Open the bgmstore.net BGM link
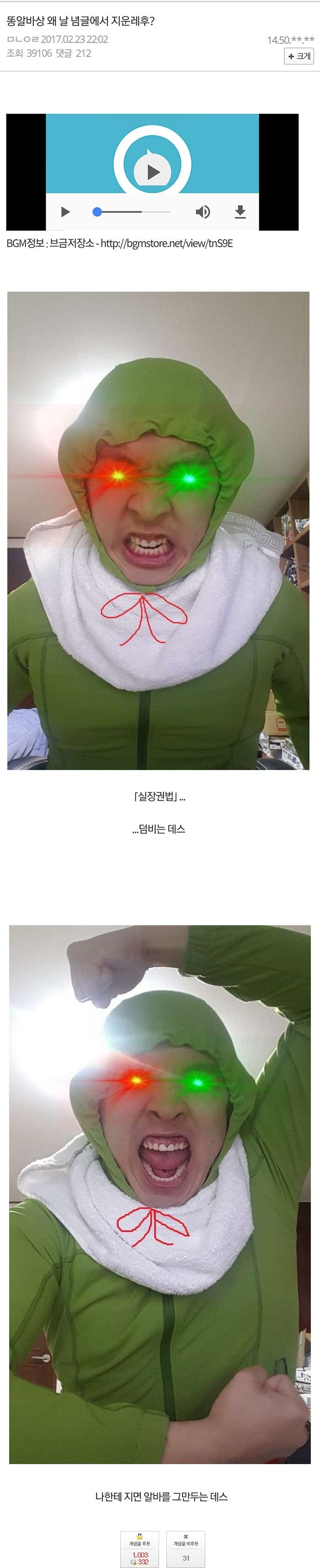Image resolution: width=320 pixels, height=1568 pixels. click(166, 244)
